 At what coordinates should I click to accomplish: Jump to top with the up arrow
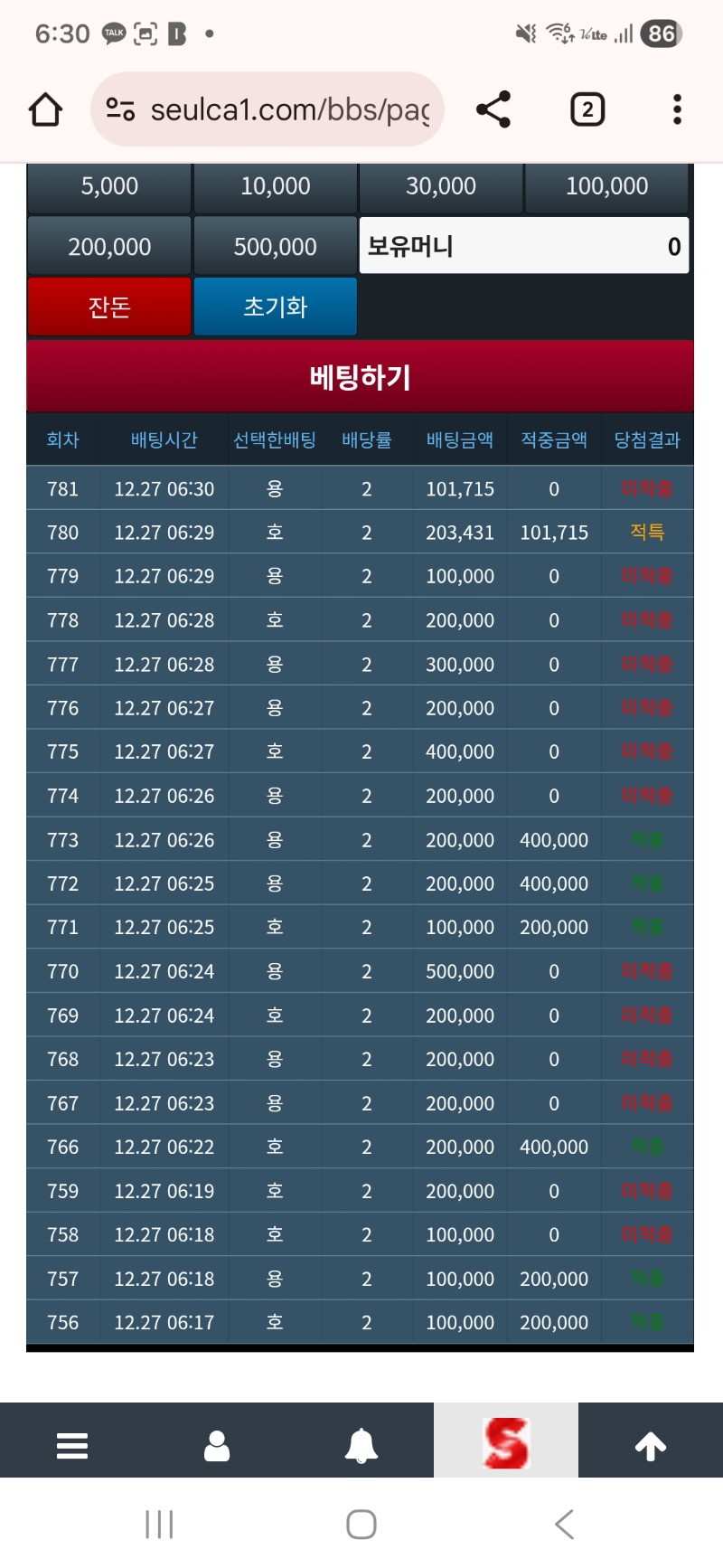tap(651, 1445)
